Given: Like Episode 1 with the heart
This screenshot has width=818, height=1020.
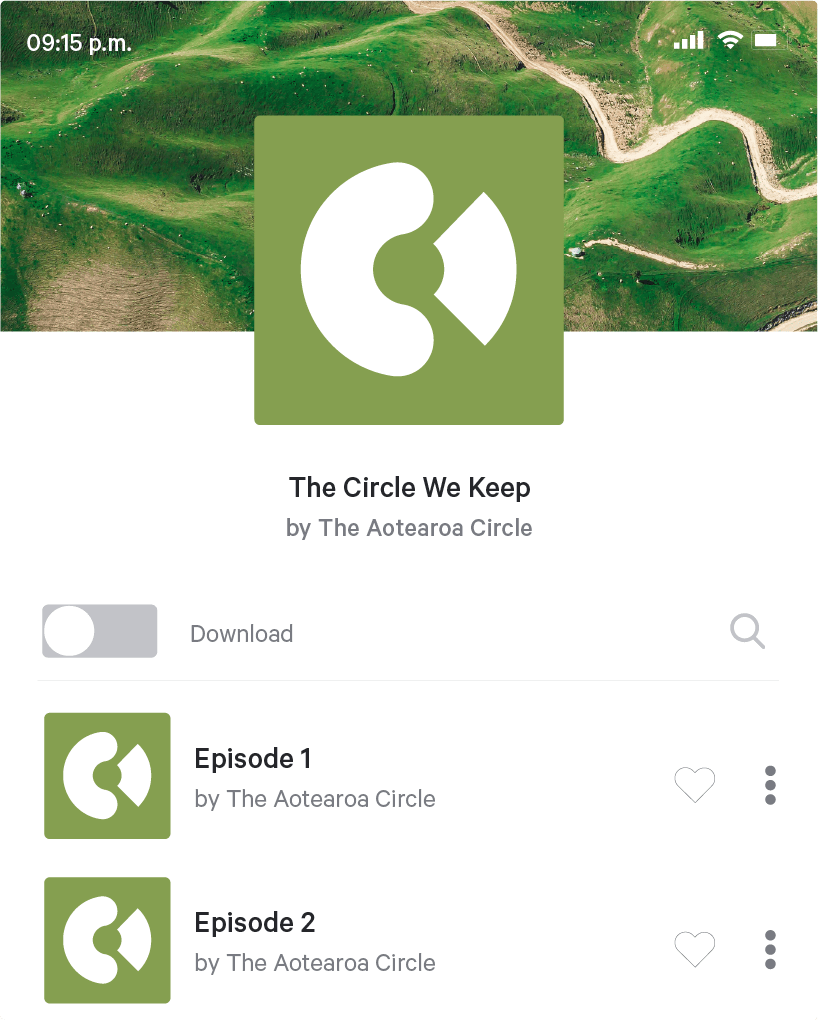Looking at the screenshot, I should pyautogui.click(x=694, y=785).
